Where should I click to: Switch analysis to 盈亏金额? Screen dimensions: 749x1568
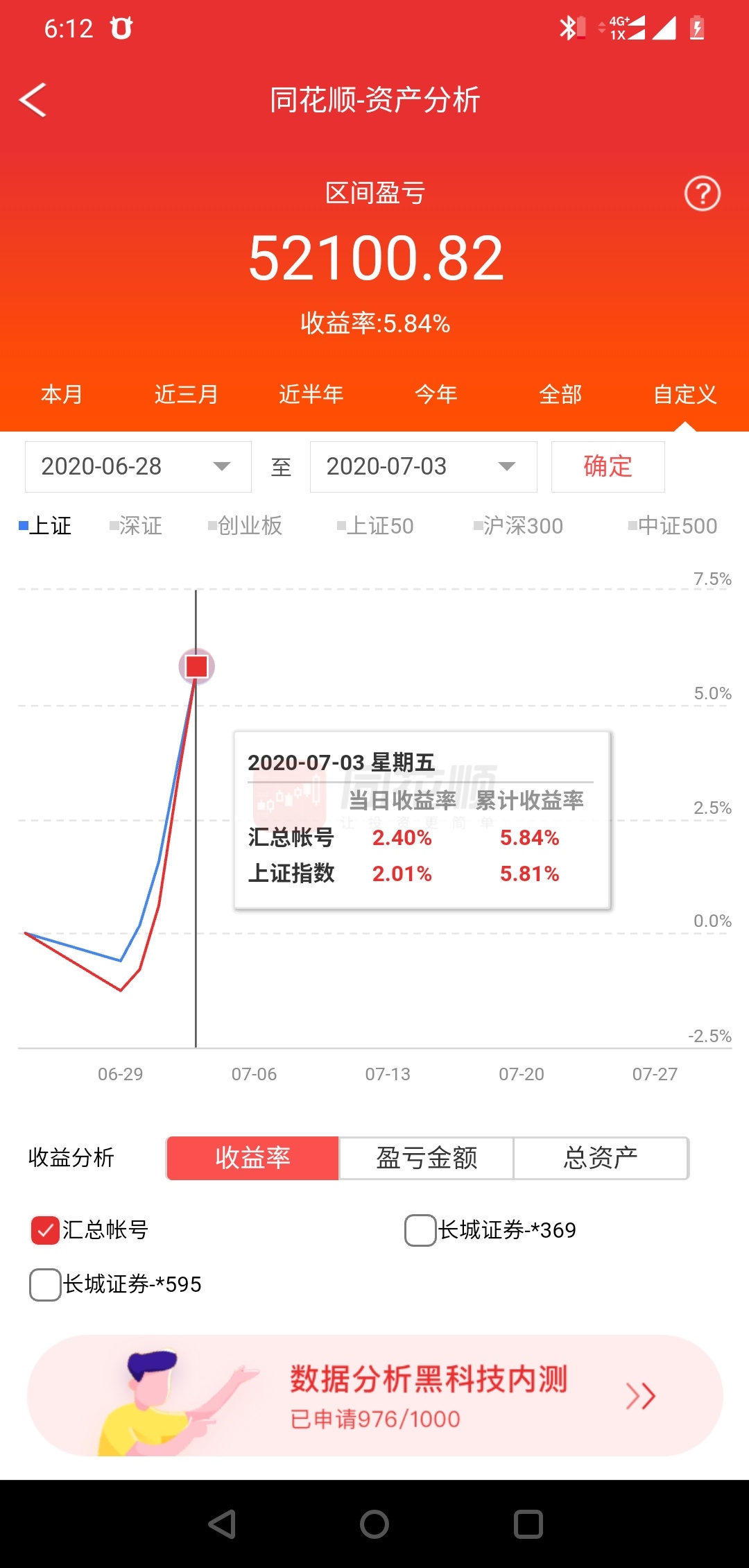[x=426, y=1158]
